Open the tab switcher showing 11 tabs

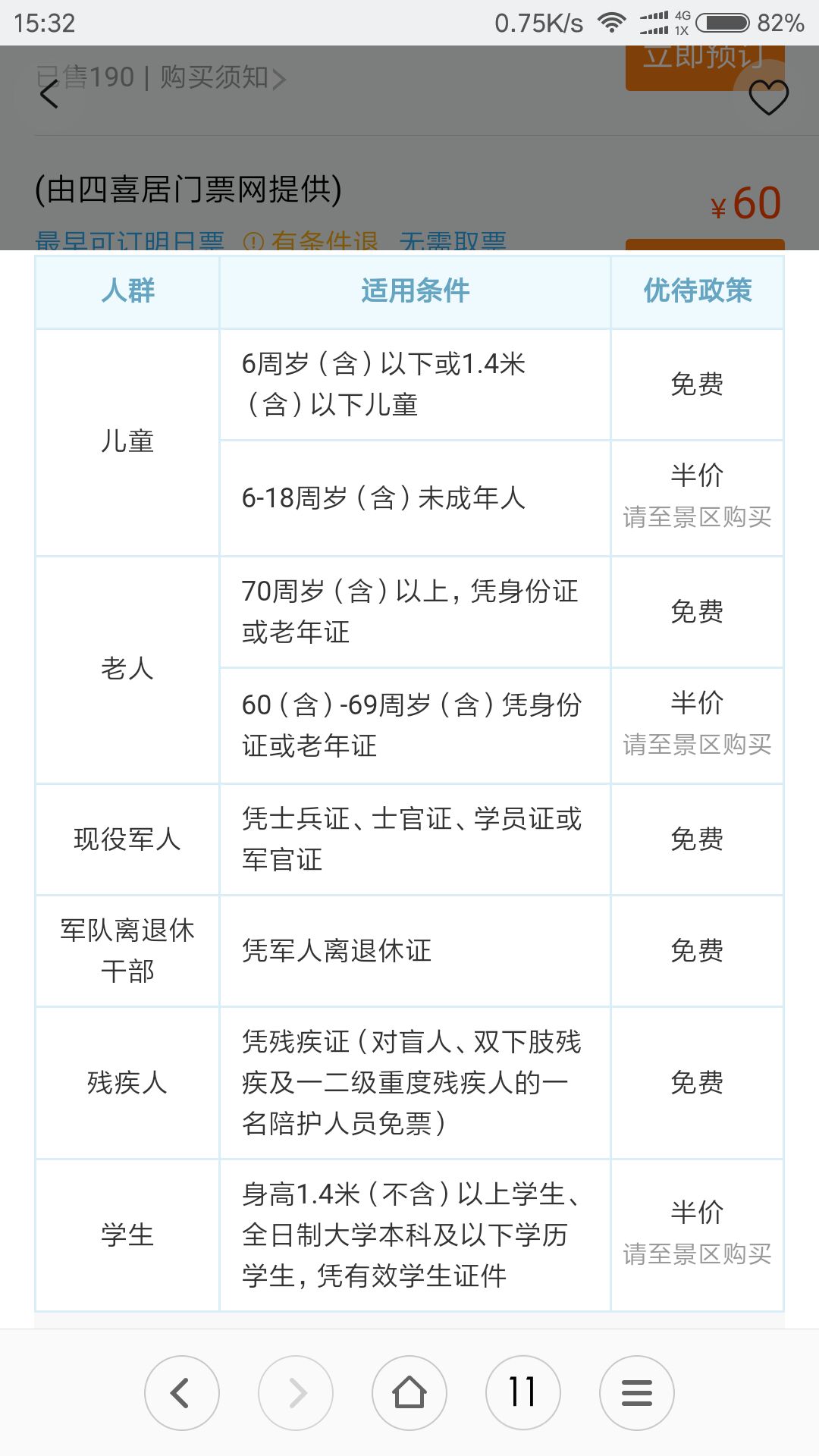click(523, 1393)
